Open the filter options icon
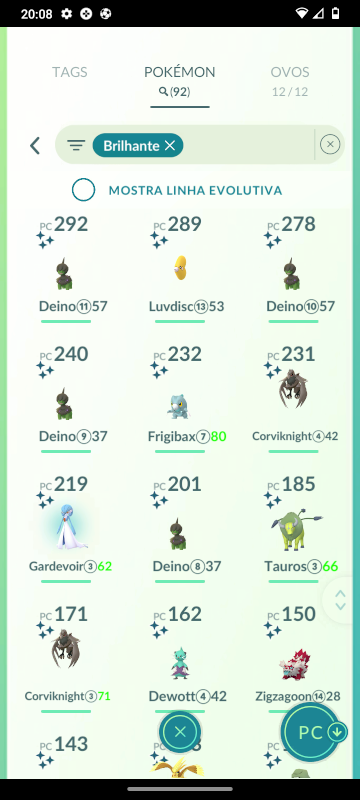 pos(76,146)
